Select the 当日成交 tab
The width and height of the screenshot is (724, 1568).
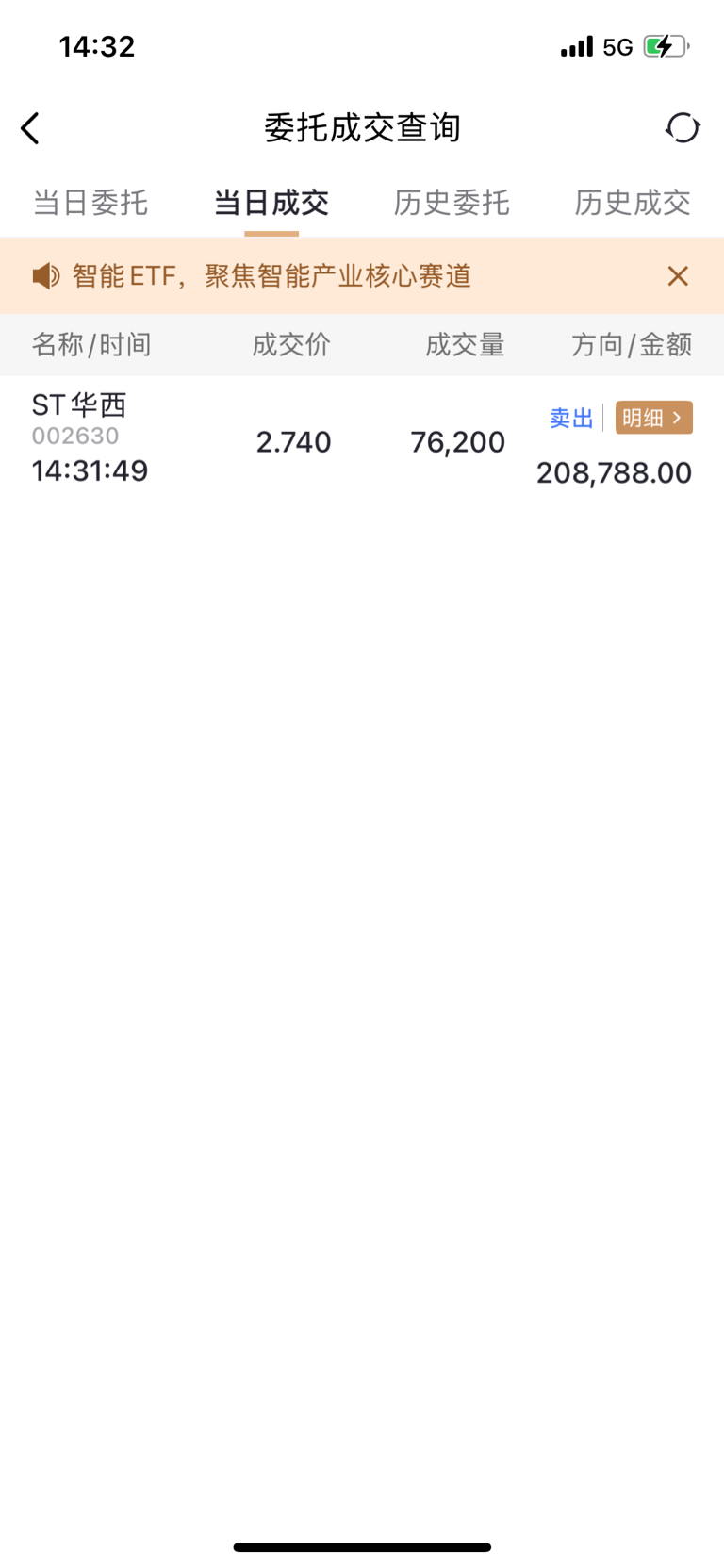coord(271,203)
